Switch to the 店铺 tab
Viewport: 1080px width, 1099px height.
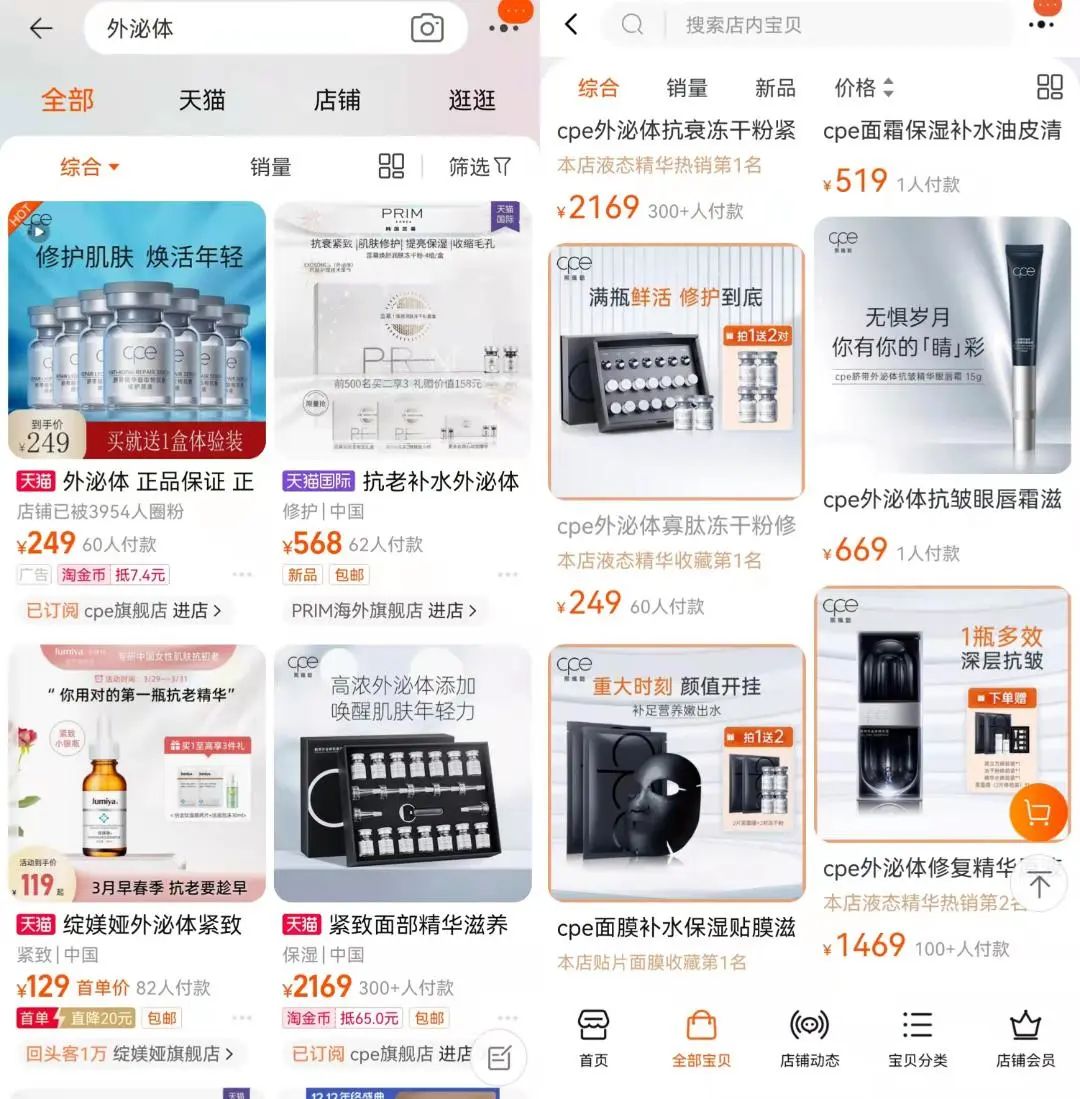[337, 100]
